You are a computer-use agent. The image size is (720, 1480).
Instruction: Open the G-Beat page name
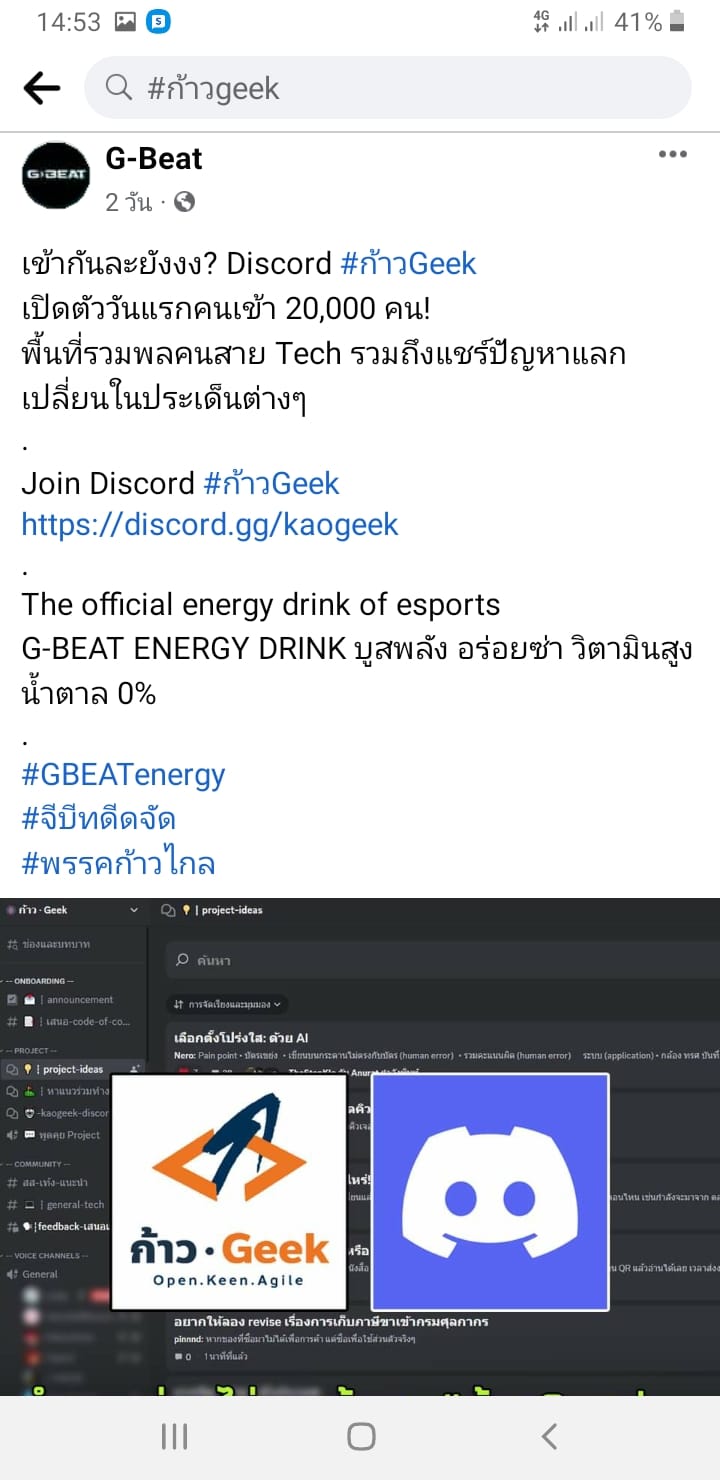154,158
